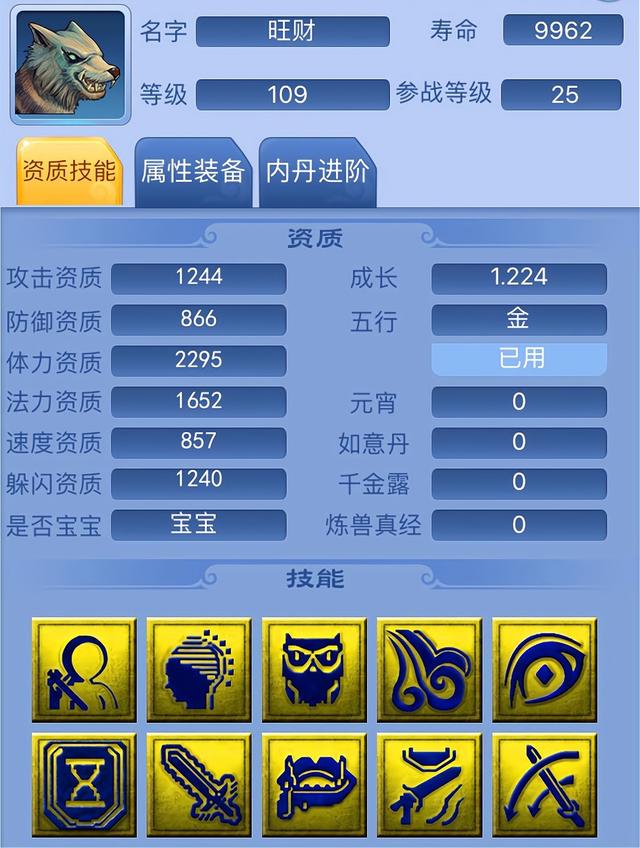Select the 资质技能 tab
The image size is (640, 848).
coord(69,171)
